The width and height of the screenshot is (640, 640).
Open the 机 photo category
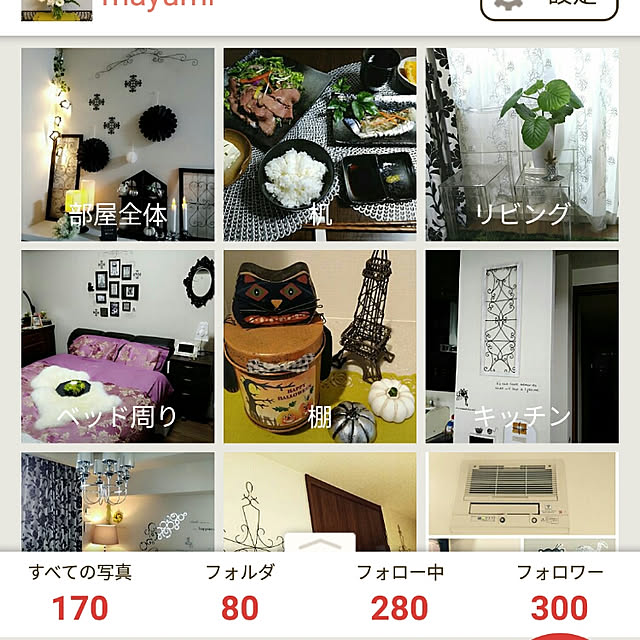[320, 145]
